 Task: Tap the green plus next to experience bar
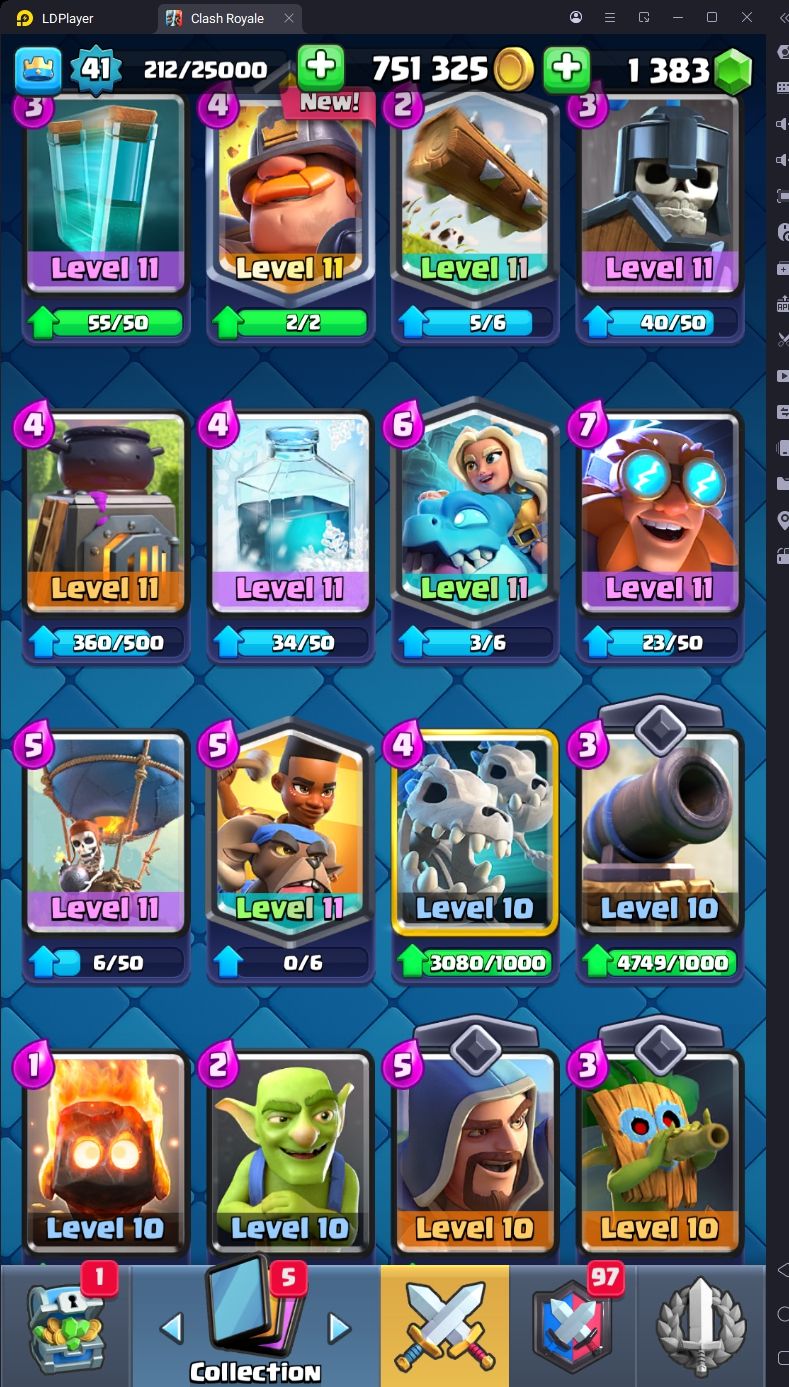[x=321, y=67]
